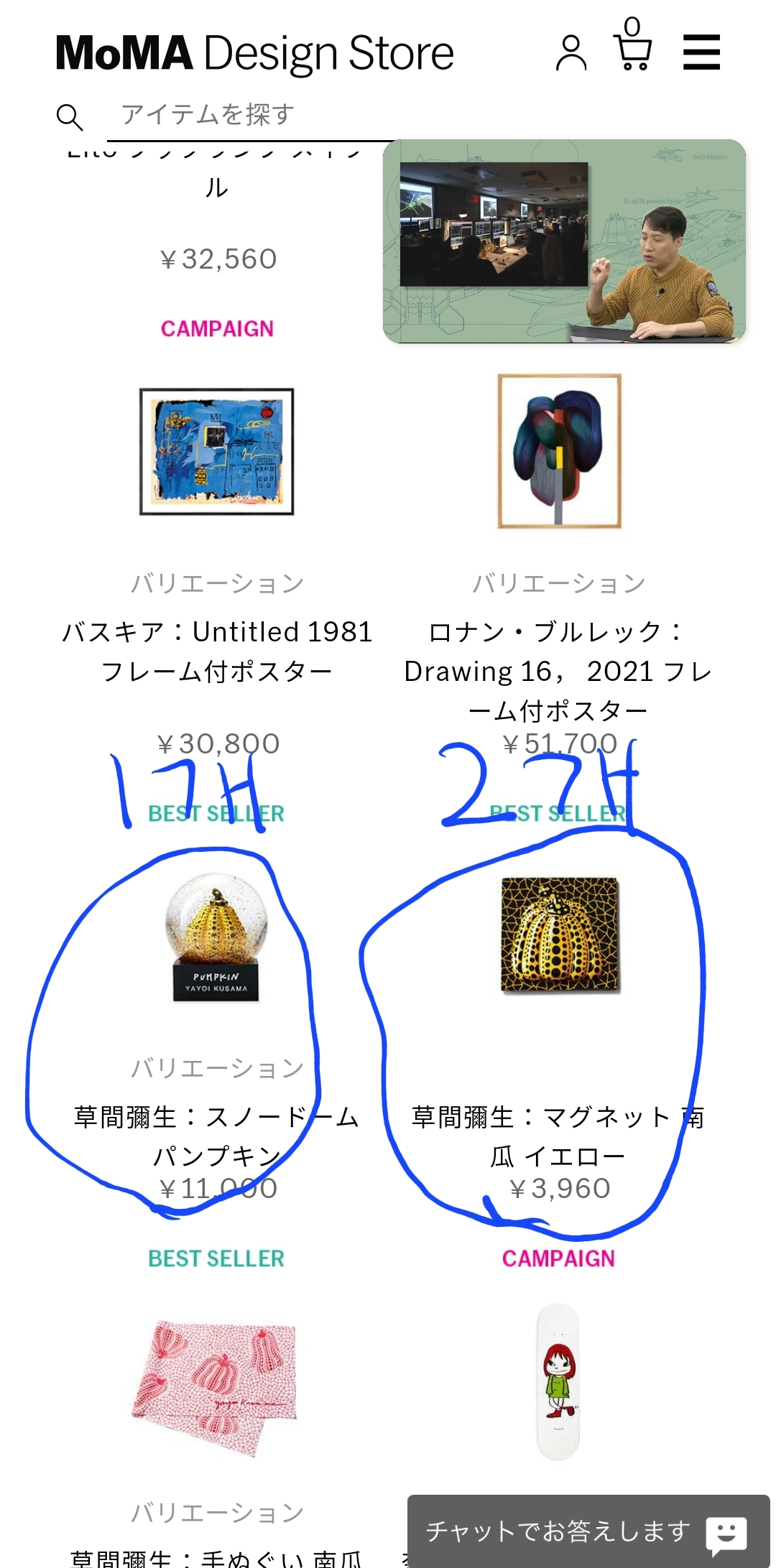776x1568 pixels.
Task: Open Ronan Bouroullec Drawing 16 poster
Action: [559, 452]
